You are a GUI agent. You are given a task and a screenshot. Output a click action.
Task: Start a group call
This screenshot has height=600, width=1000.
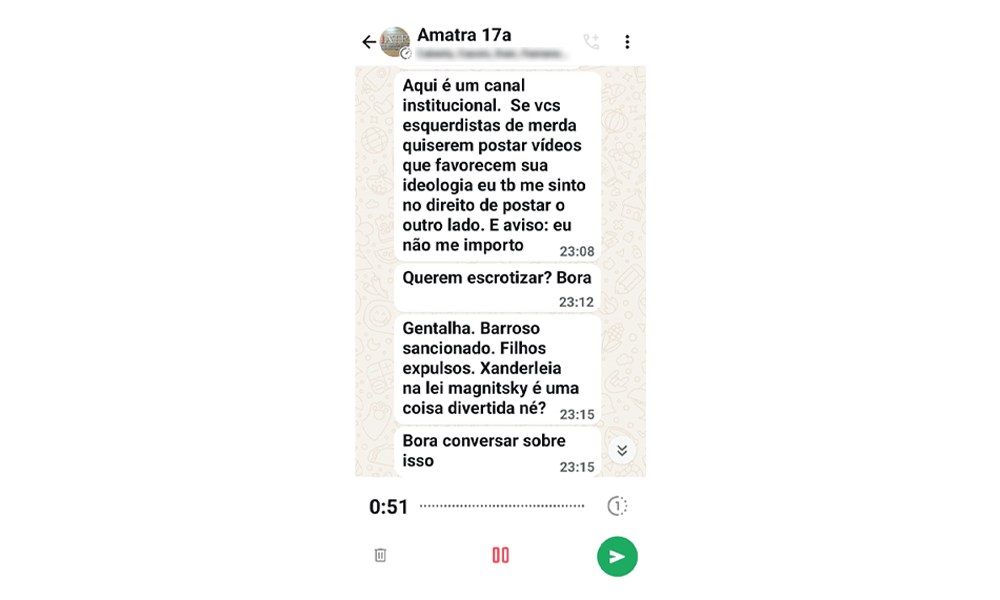591,42
